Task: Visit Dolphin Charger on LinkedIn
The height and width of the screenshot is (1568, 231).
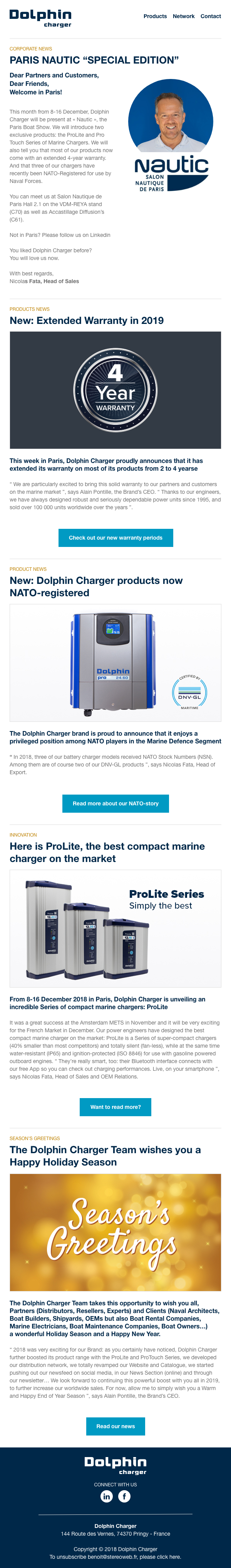Action: 106,1496
